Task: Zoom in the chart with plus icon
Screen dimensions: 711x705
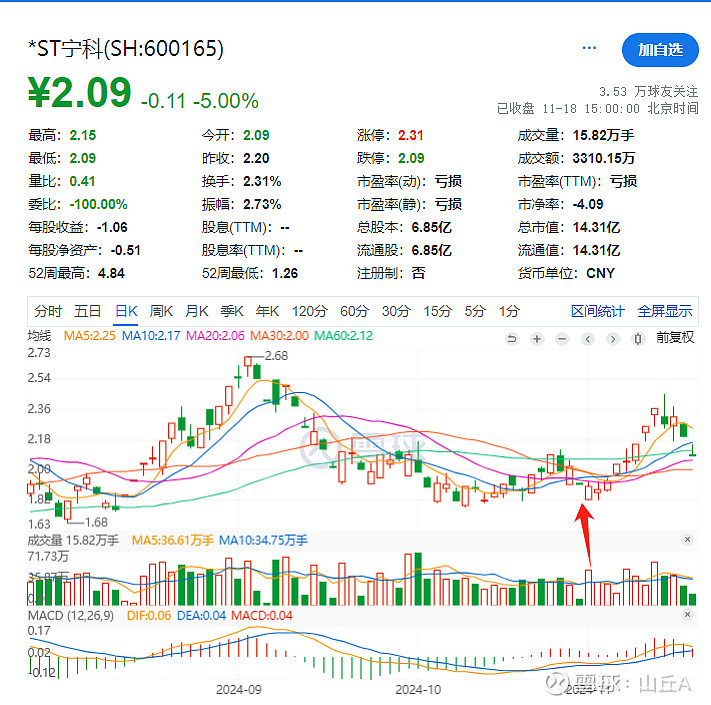Action: click(538, 338)
